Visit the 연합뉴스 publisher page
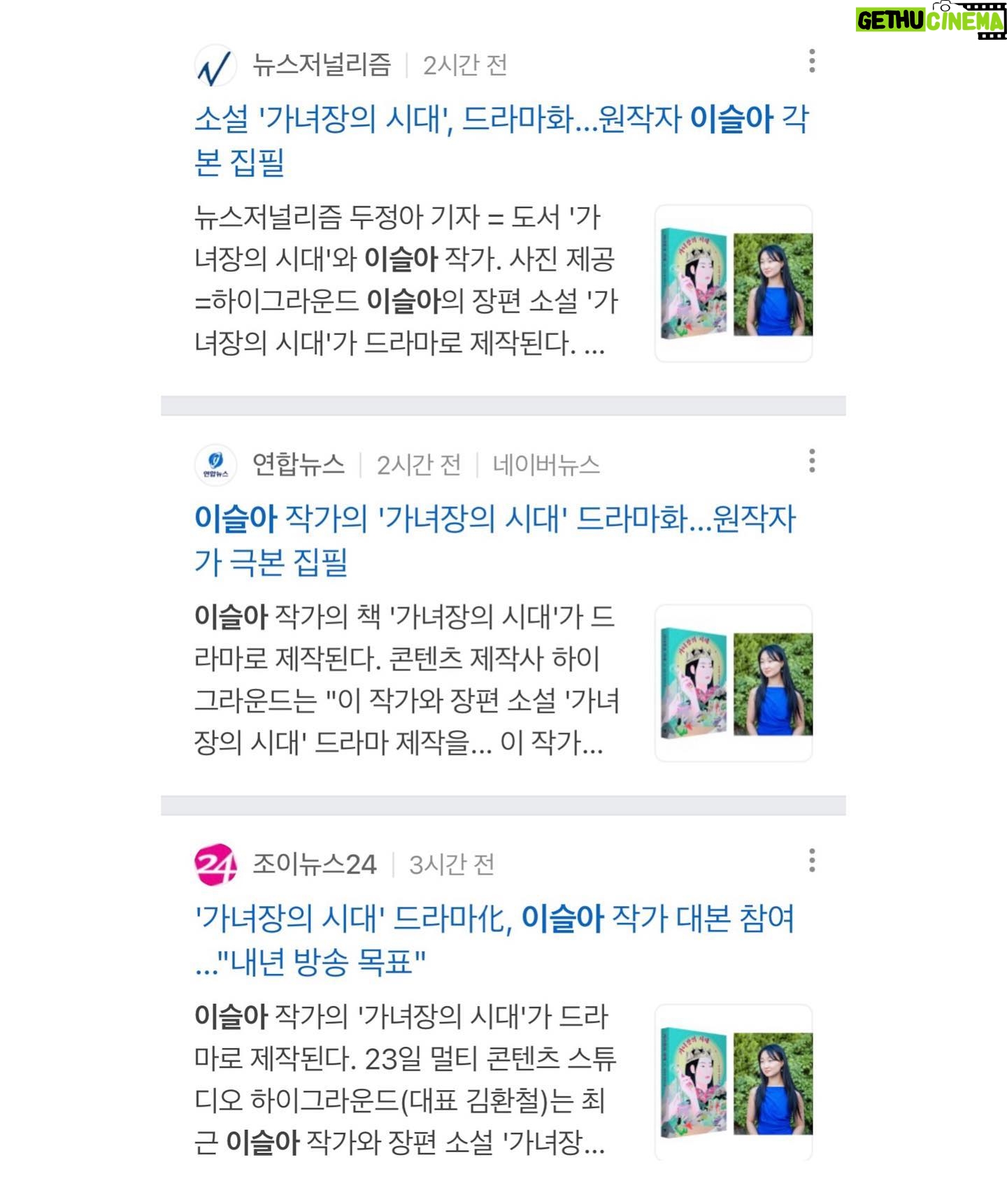This screenshot has width=1007, height=1204. tap(298, 464)
